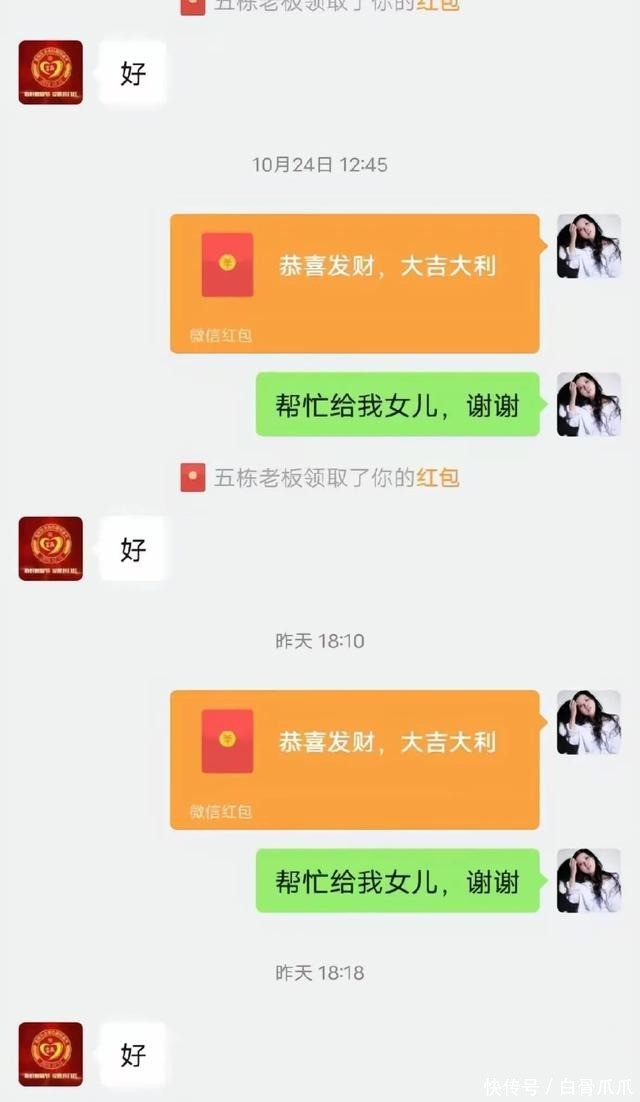The height and width of the screenshot is (1102, 640).
Task: Open the red packet sent 10月24日 12:45
Action: tap(355, 282)
